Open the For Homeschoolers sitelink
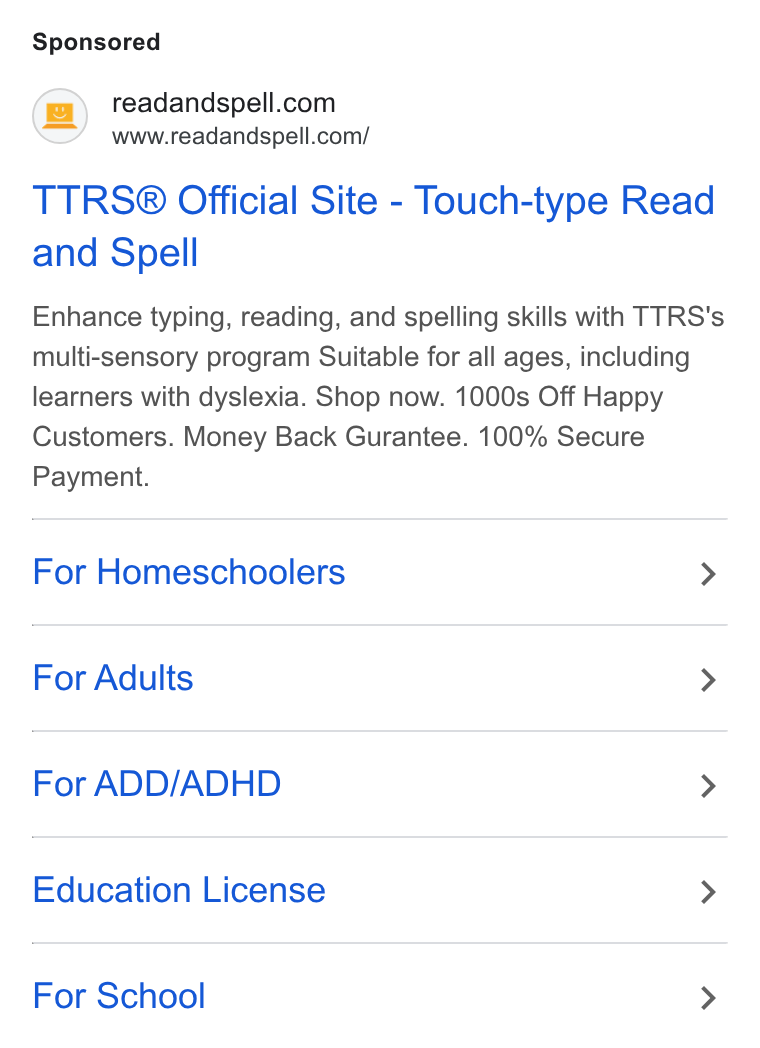Screen dimensions: 760x1048 [x=380, y=573]
